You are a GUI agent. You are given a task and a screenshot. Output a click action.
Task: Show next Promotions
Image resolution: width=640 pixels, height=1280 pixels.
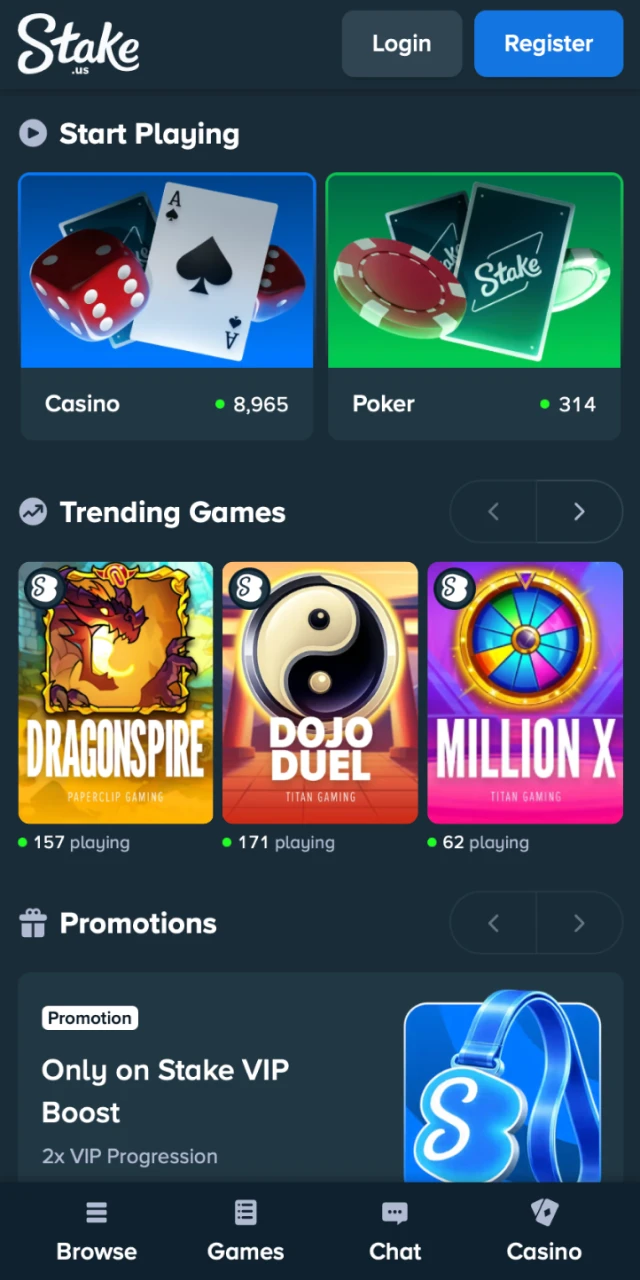coord(579,923)
